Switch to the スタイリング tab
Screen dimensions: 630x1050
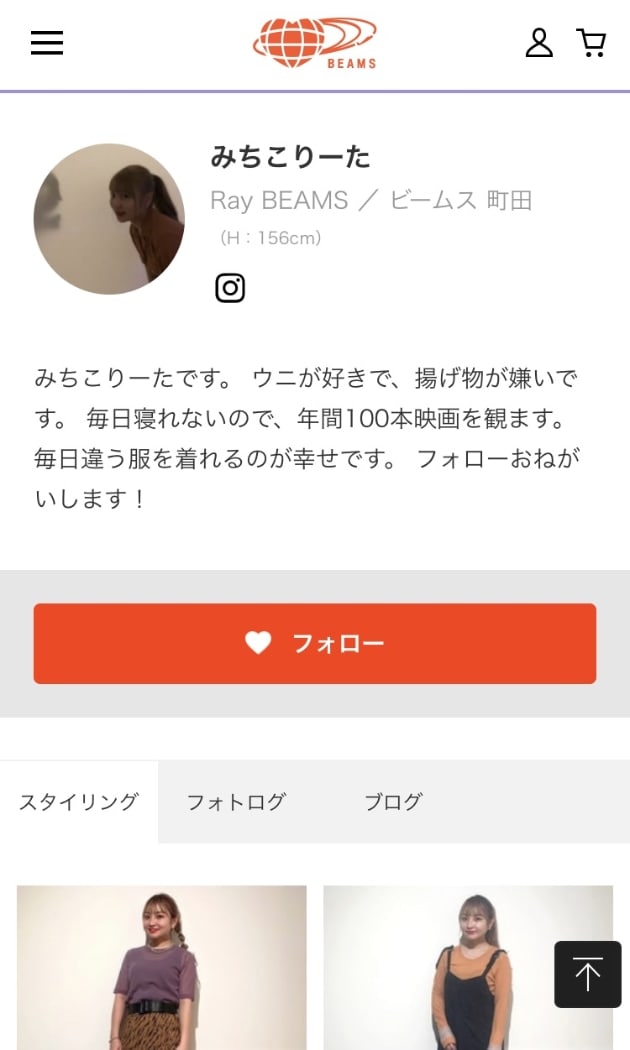[79, 802]
